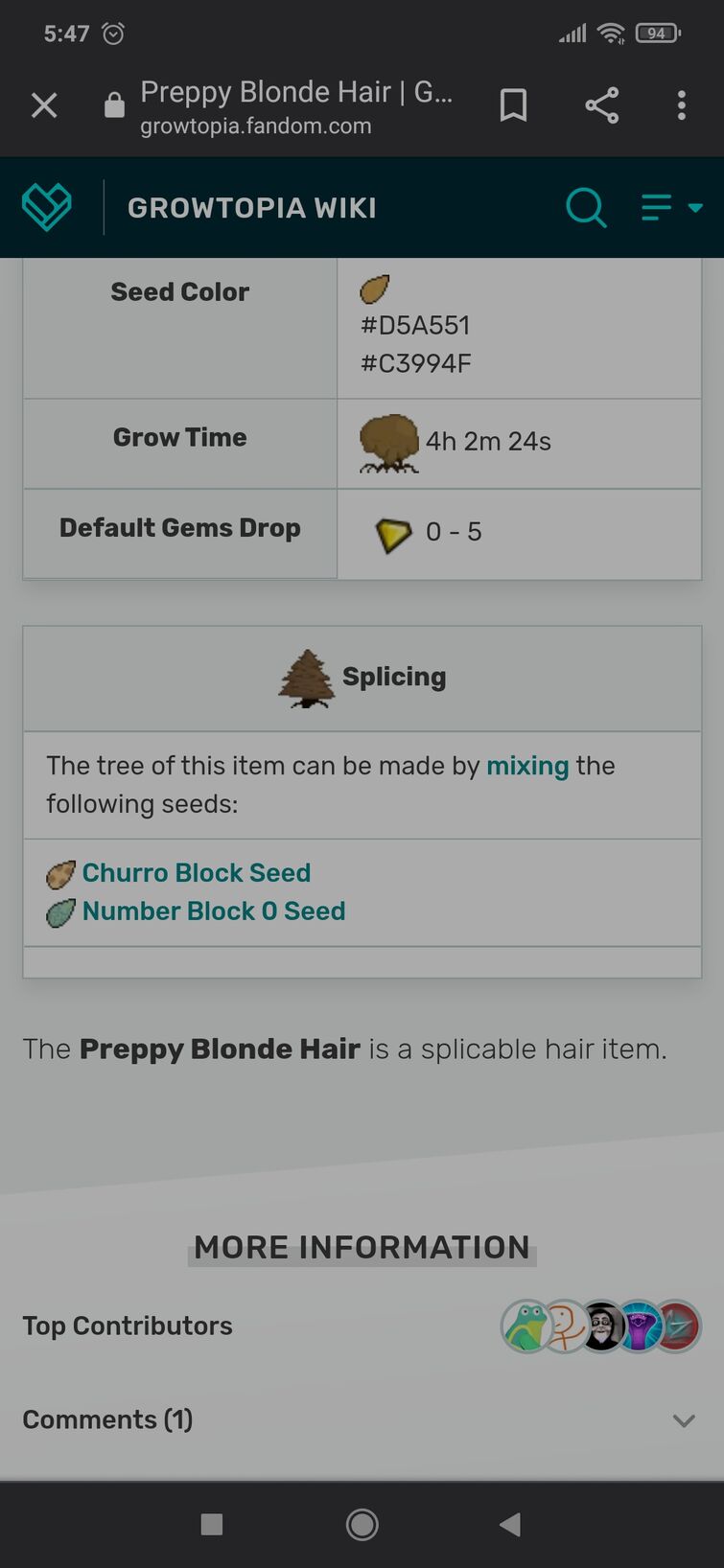
Task: Bookmark this Preppy Blonde Hair page
Action: [x=514, y=105]
